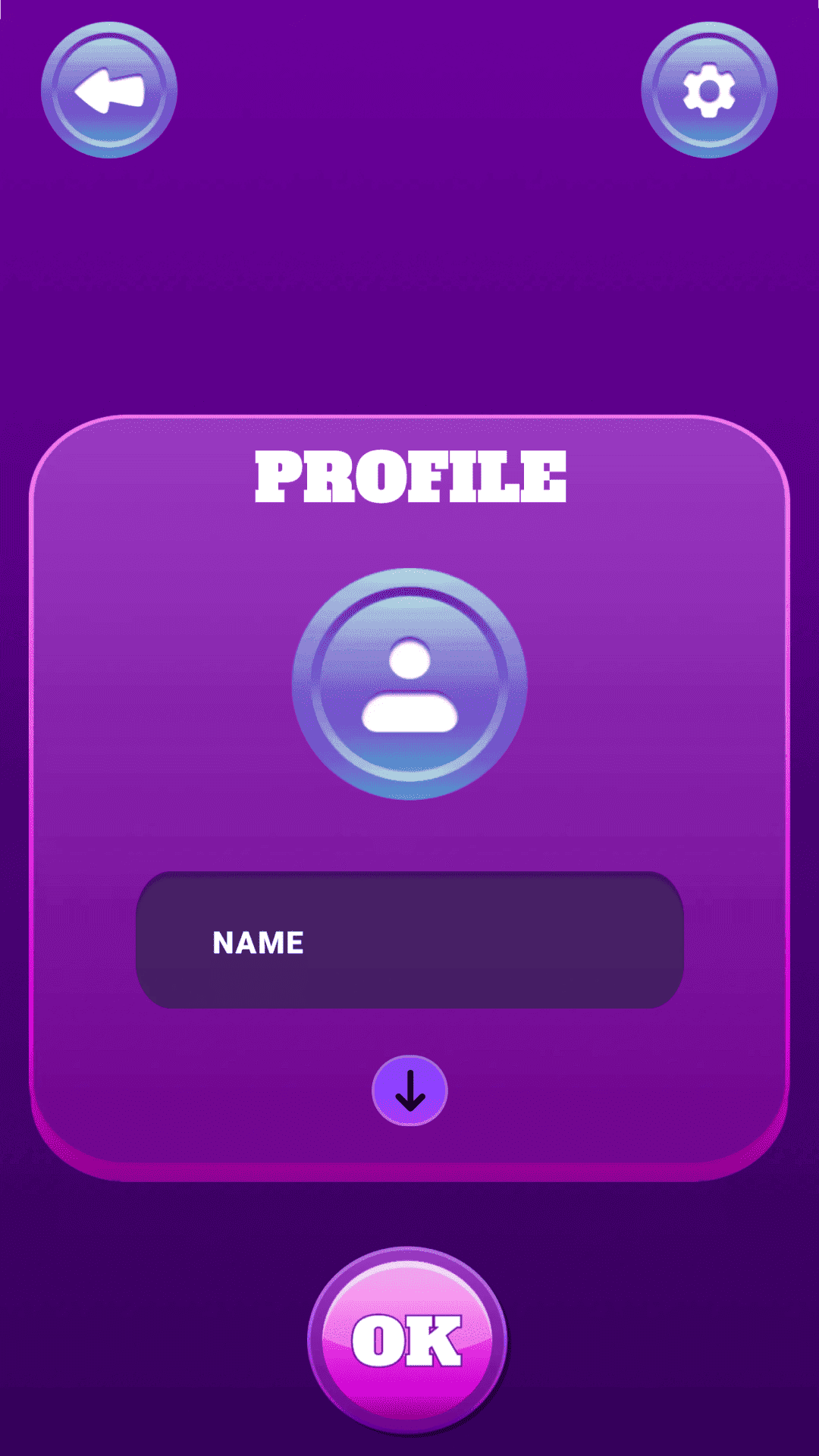The image size is (819, 1456).
Task: Tap the down arrow button below Name
Action: point(409,1090)
